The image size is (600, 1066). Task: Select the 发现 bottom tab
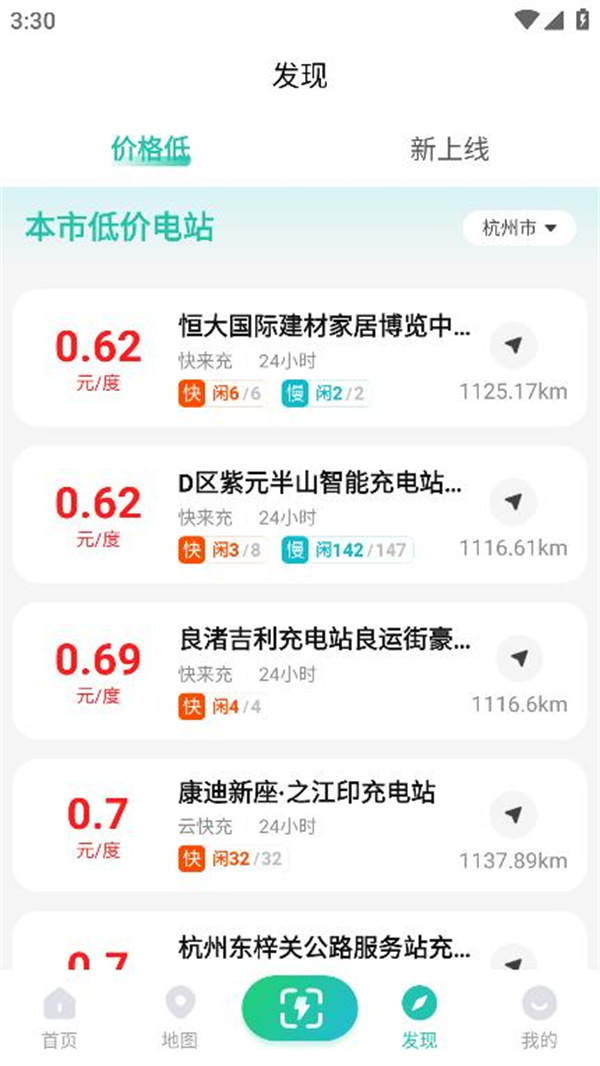pos(419,1018)
